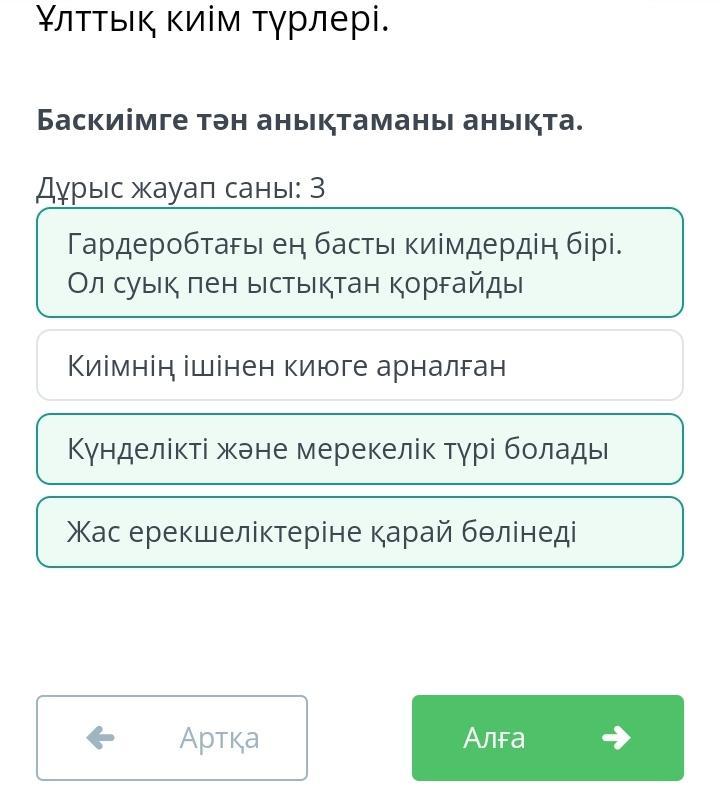720x792 pixels.
Task: Go back with the Артқа button
Action: point(172,738)
